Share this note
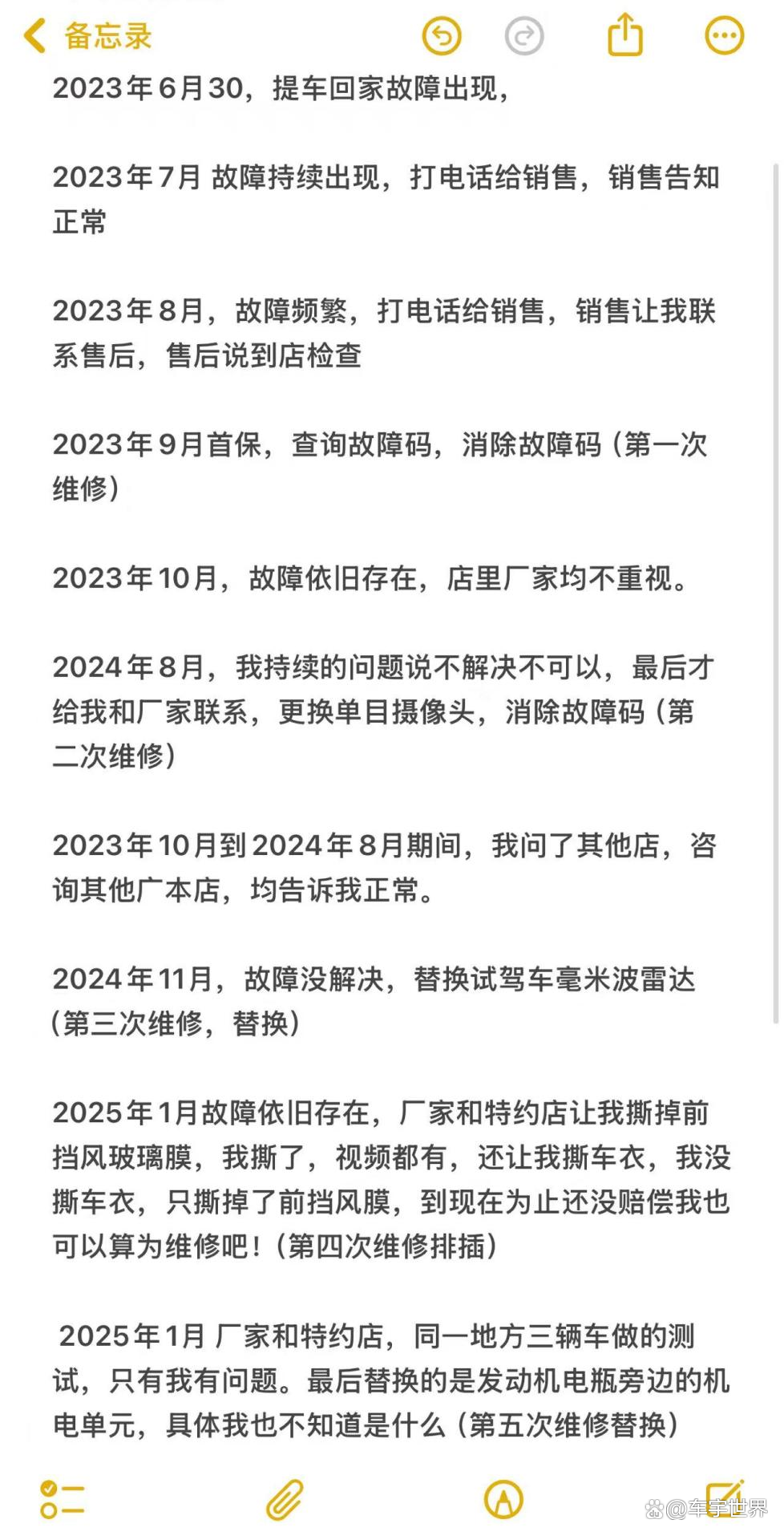 click(625, 35)
